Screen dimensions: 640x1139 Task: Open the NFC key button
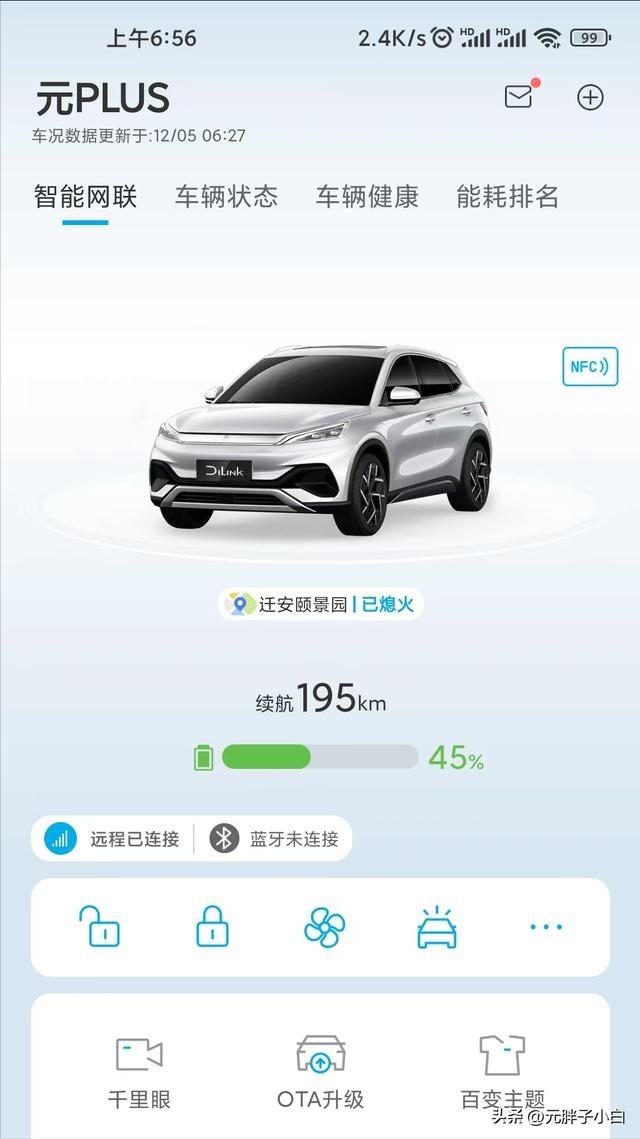590,366
